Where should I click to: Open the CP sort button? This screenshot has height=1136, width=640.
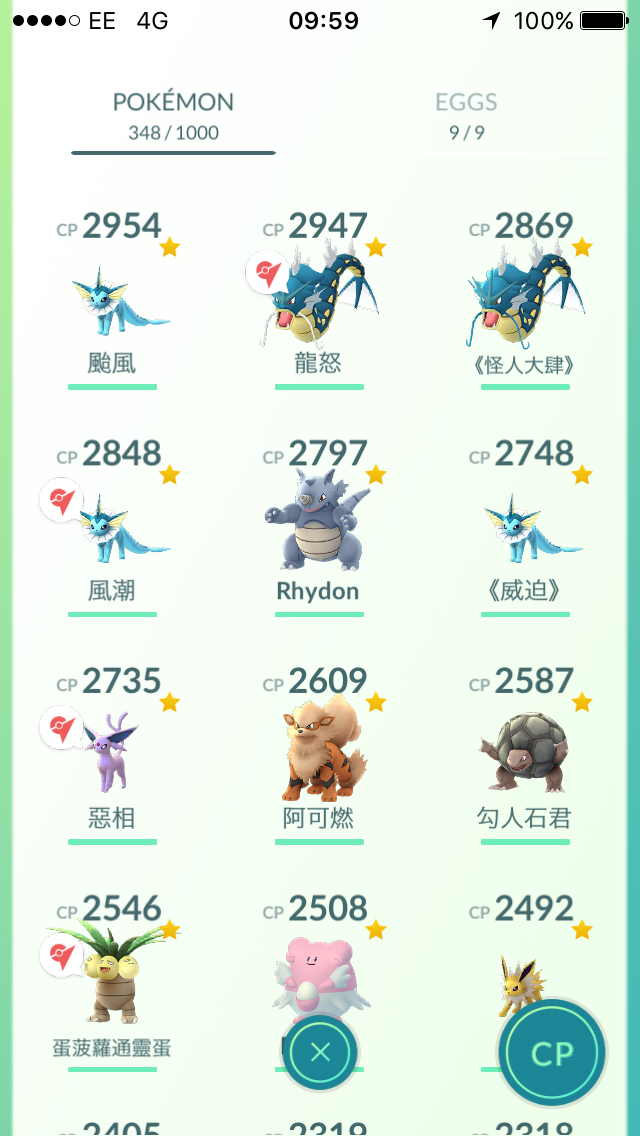[552, 1052]
